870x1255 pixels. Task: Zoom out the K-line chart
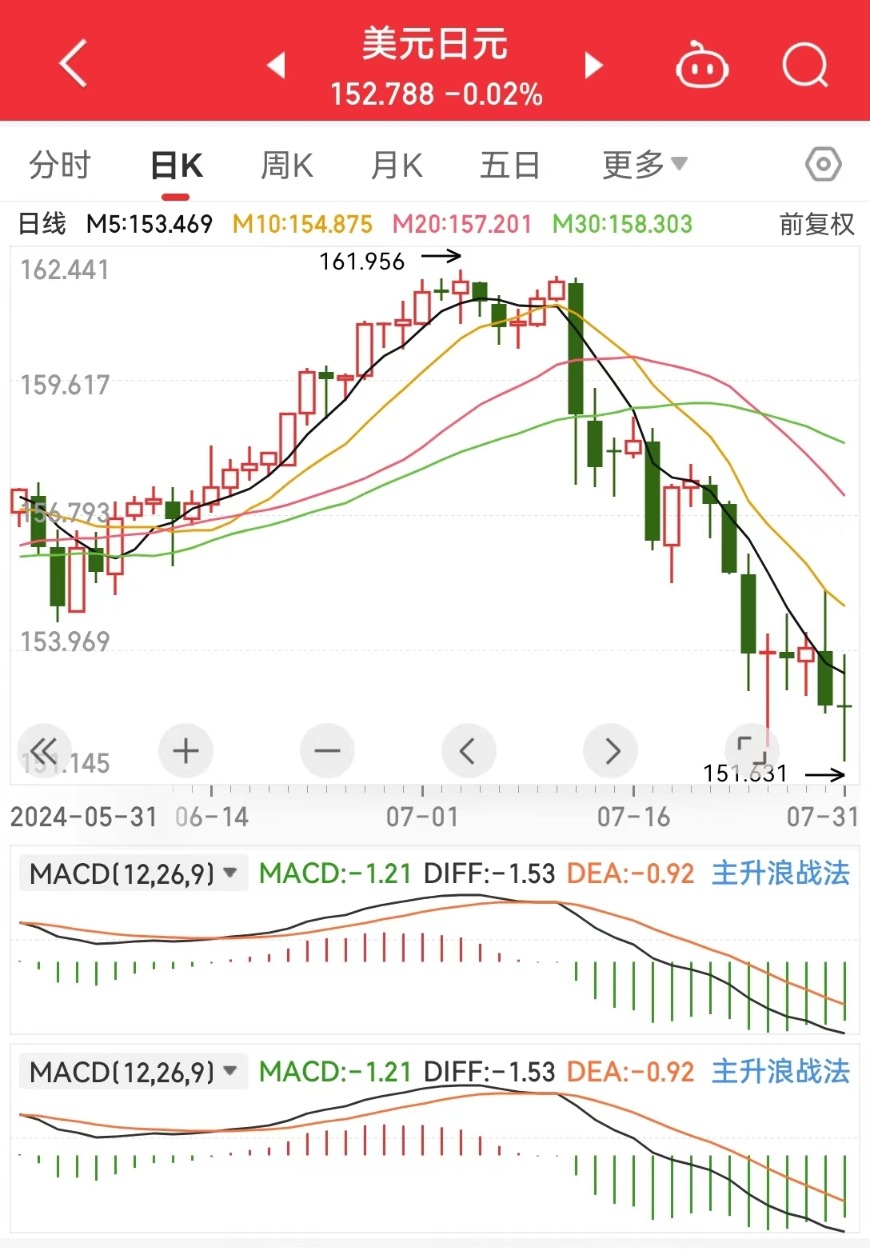(x=328, y=750)
